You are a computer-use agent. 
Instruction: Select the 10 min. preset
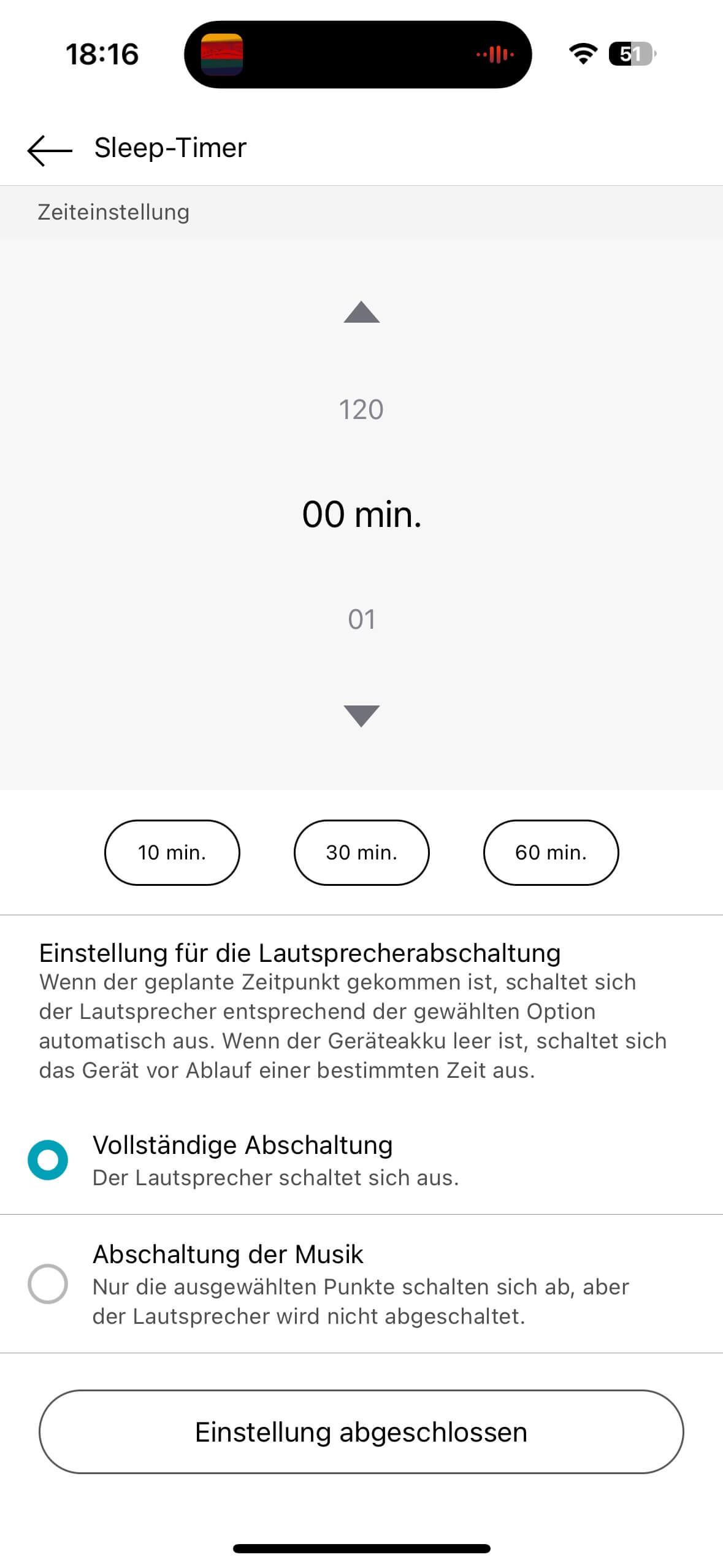pyautogui.click(x=172, y=852)
